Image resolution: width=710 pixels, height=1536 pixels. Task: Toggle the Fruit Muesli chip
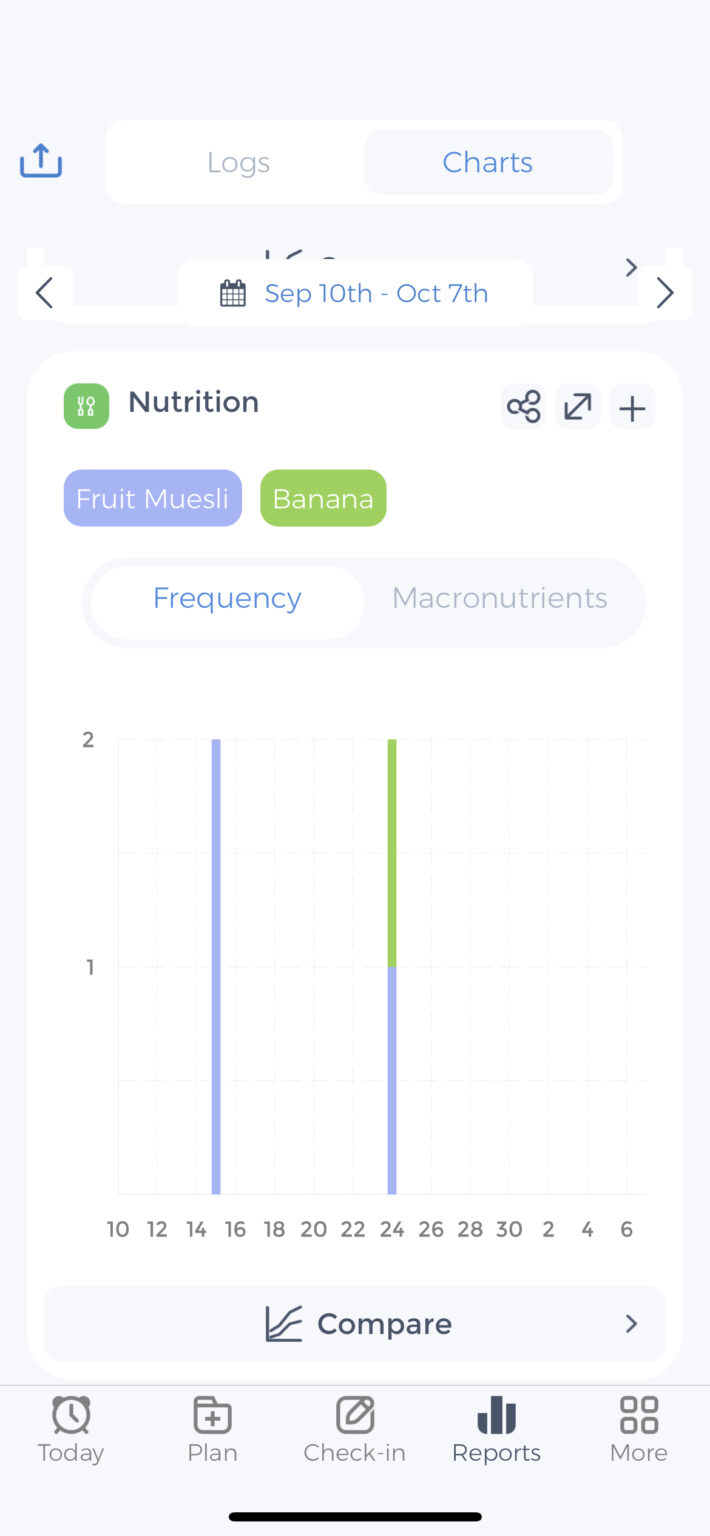point(153,498)
